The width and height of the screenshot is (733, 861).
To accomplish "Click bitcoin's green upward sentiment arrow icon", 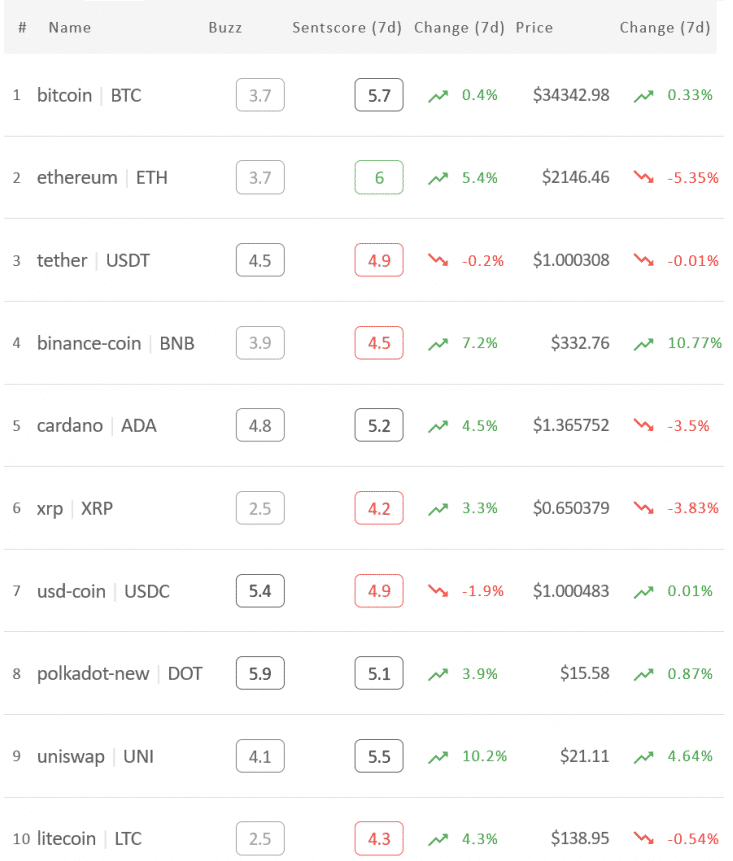I will point(437,95).
